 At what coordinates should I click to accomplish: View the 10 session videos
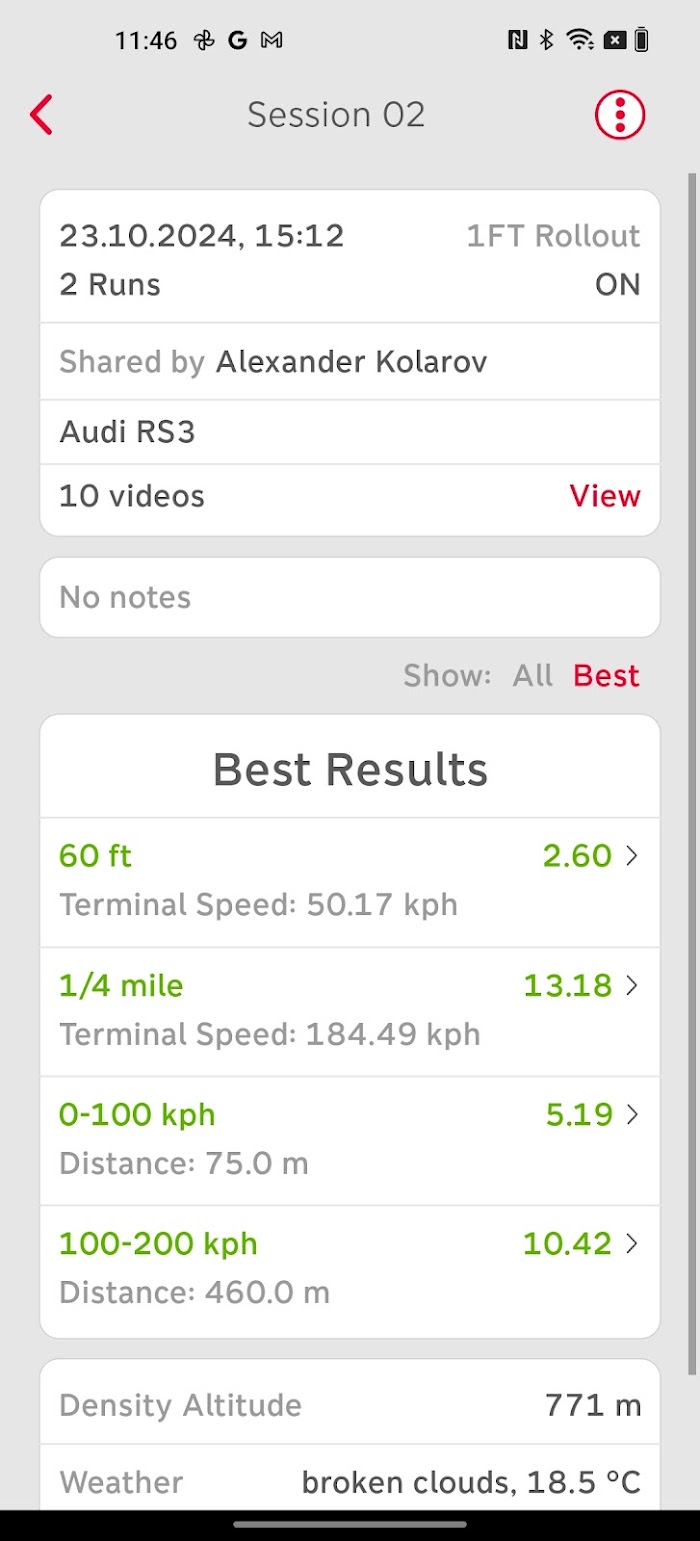click(605, 496)
